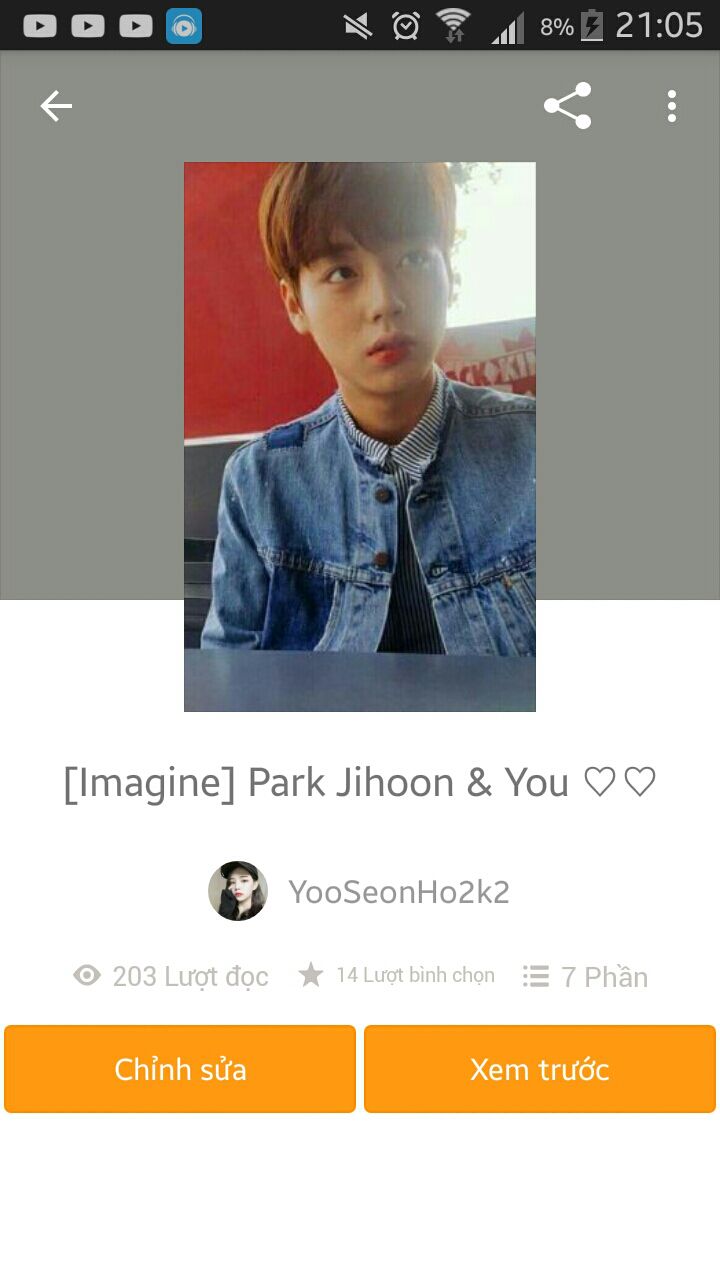View the 7 Phần chapter list

586,976
